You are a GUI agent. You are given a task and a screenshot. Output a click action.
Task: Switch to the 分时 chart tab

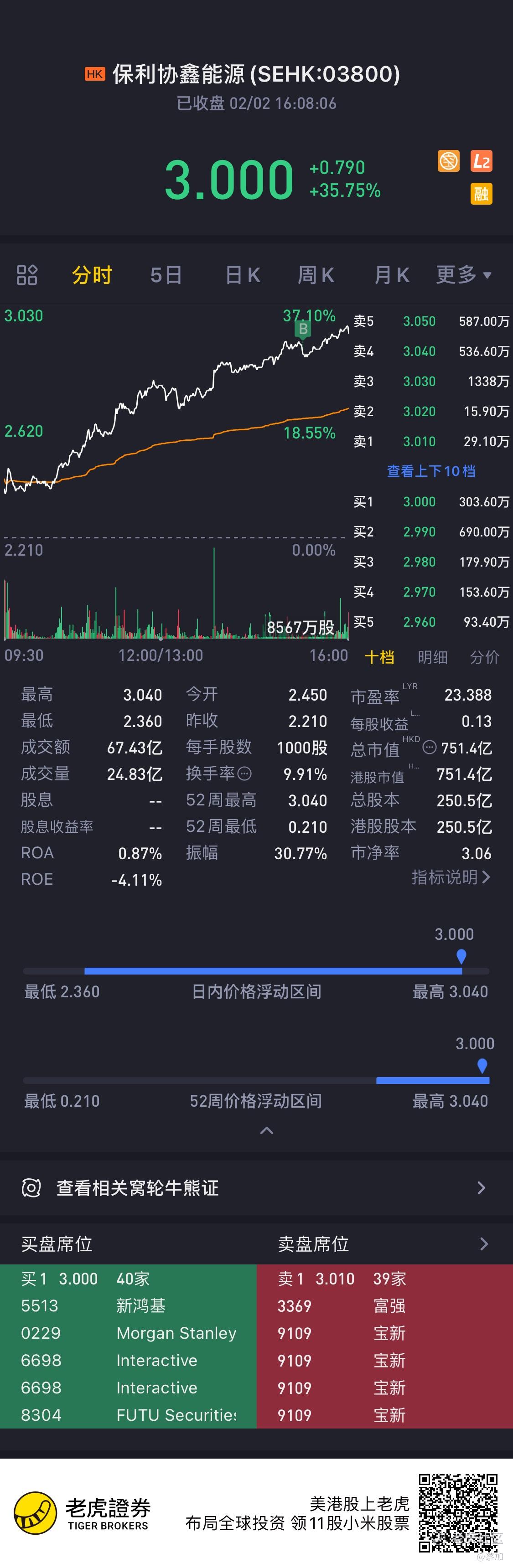pos(92,275)
